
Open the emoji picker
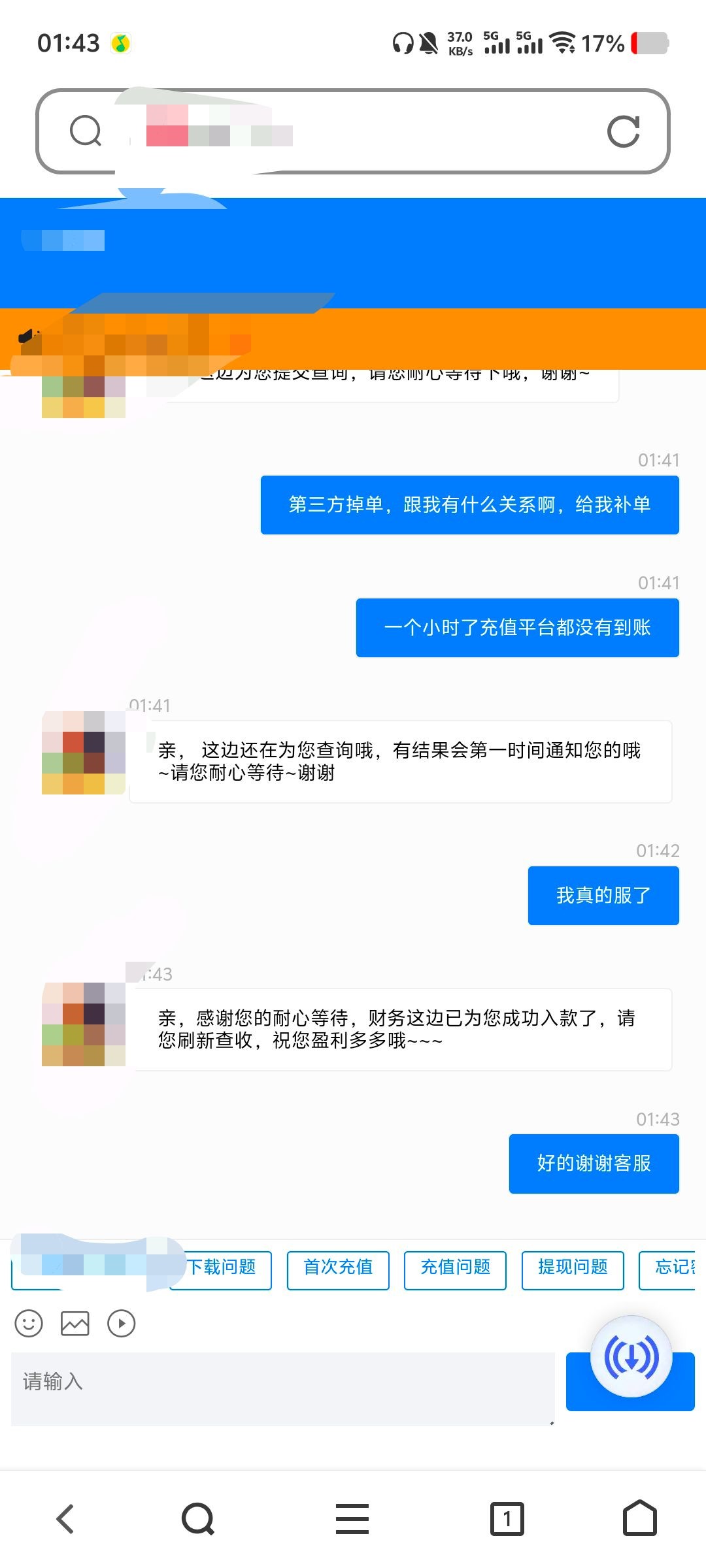[x=29, y=1324]
